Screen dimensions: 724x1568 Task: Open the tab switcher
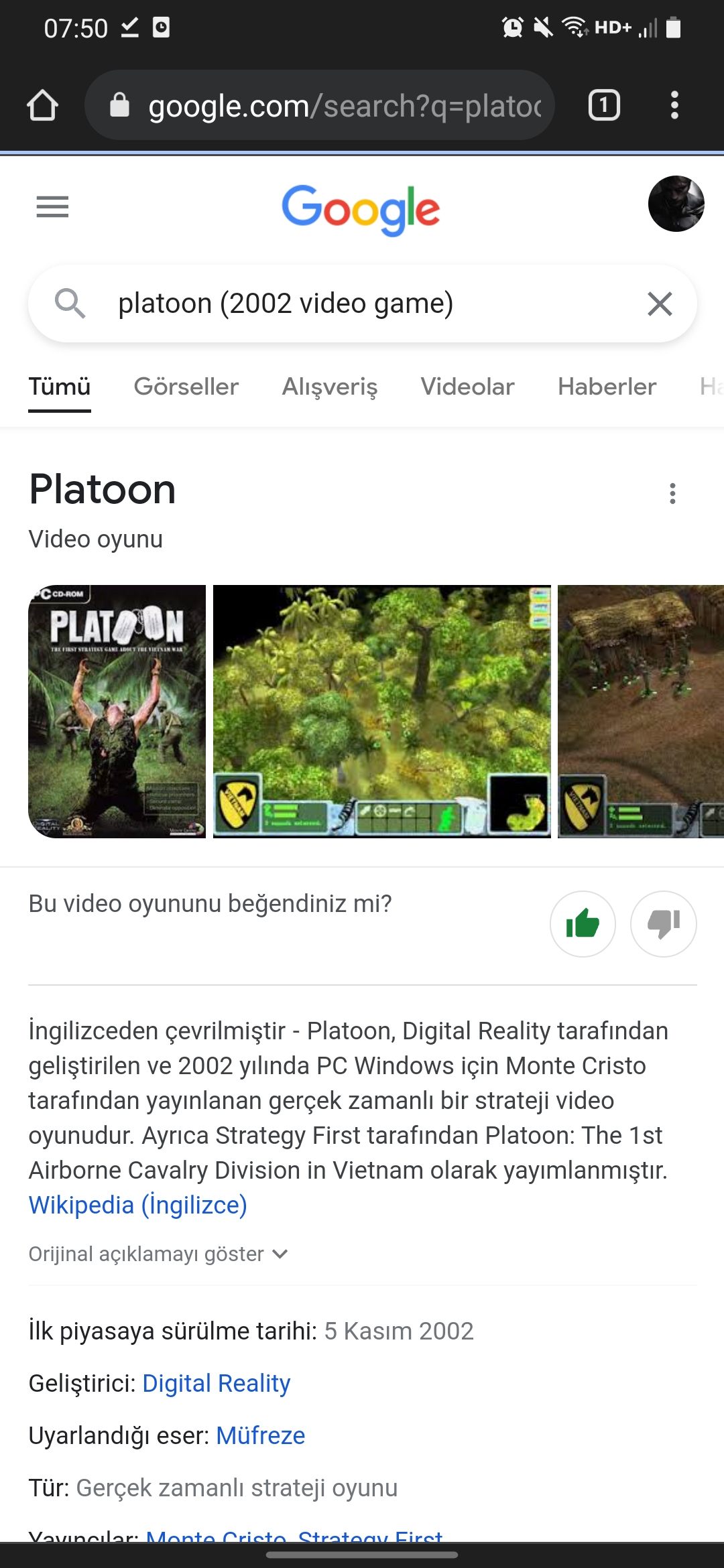pyautogui.click(x=604, y=106)
